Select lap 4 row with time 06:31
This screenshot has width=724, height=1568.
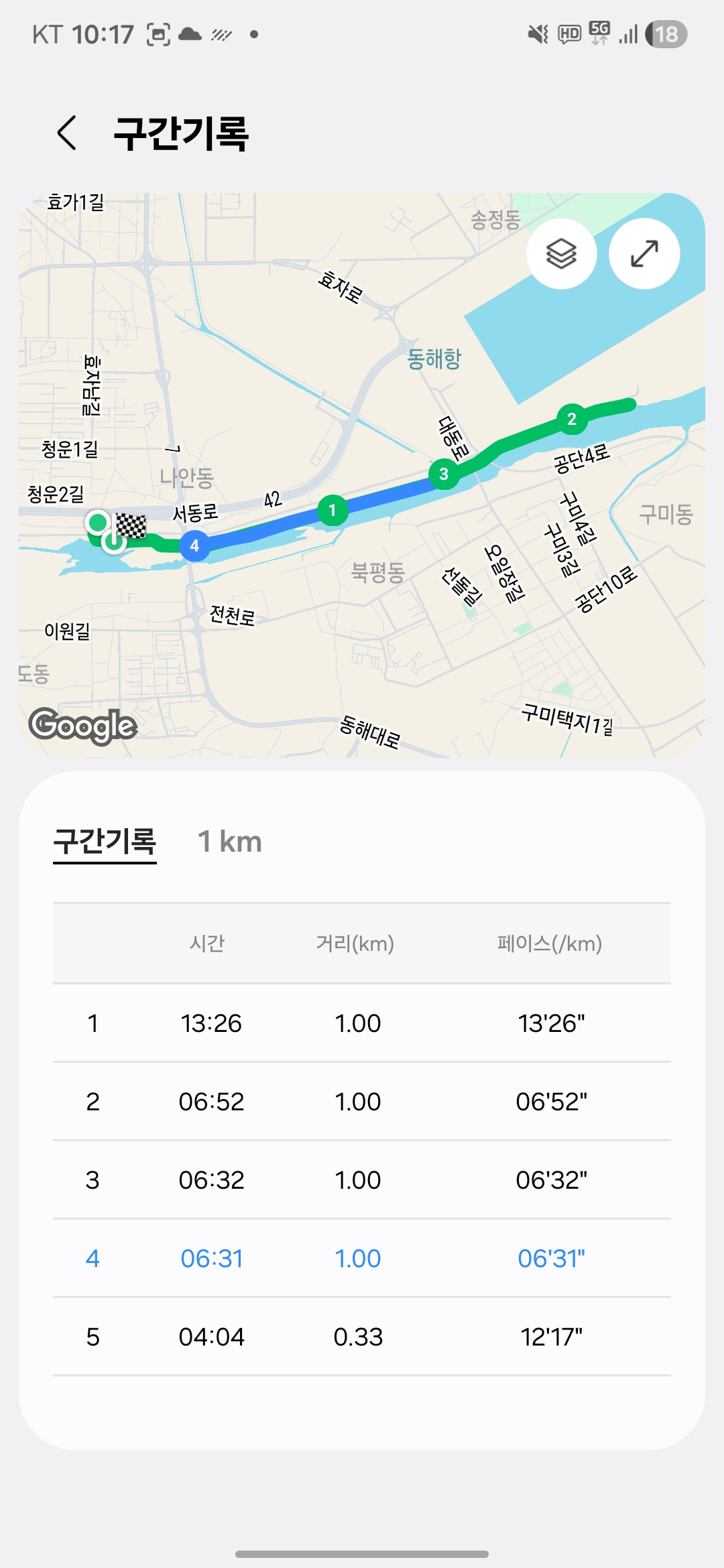362,1258
